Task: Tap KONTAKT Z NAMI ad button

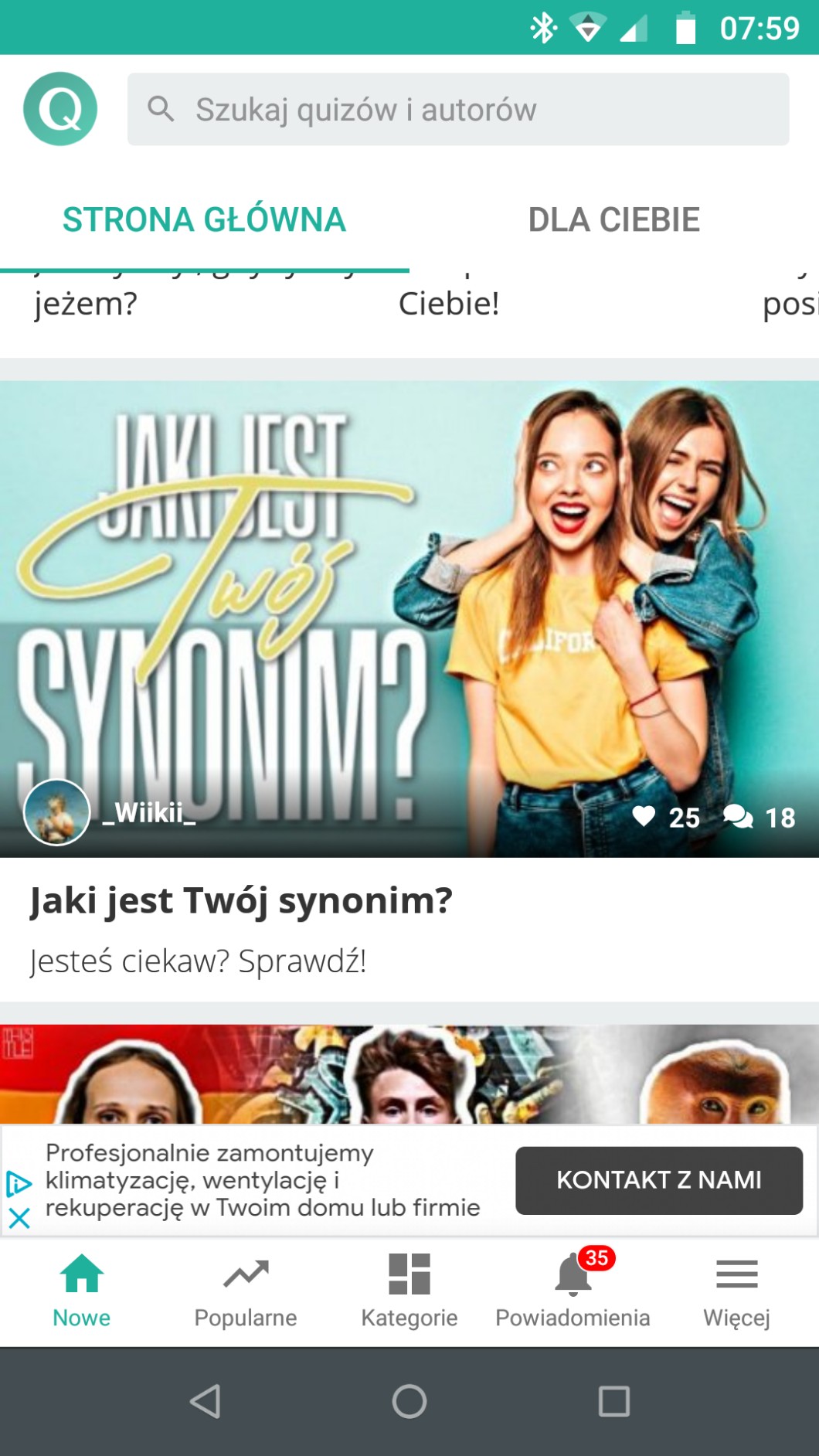Action: pyautogui.click(x=658, y=1180)
